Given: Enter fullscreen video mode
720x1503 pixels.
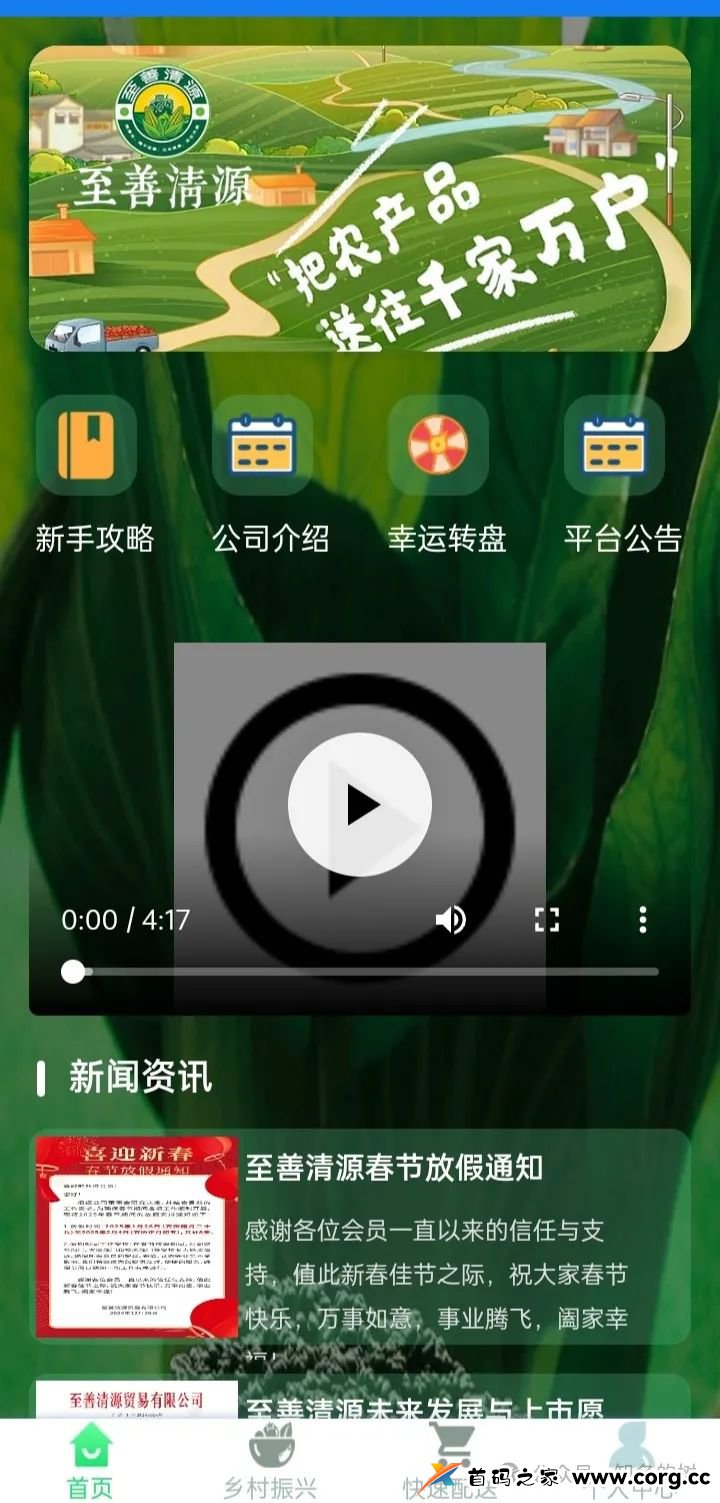Looking at the screenshot, I should (546, 920).
